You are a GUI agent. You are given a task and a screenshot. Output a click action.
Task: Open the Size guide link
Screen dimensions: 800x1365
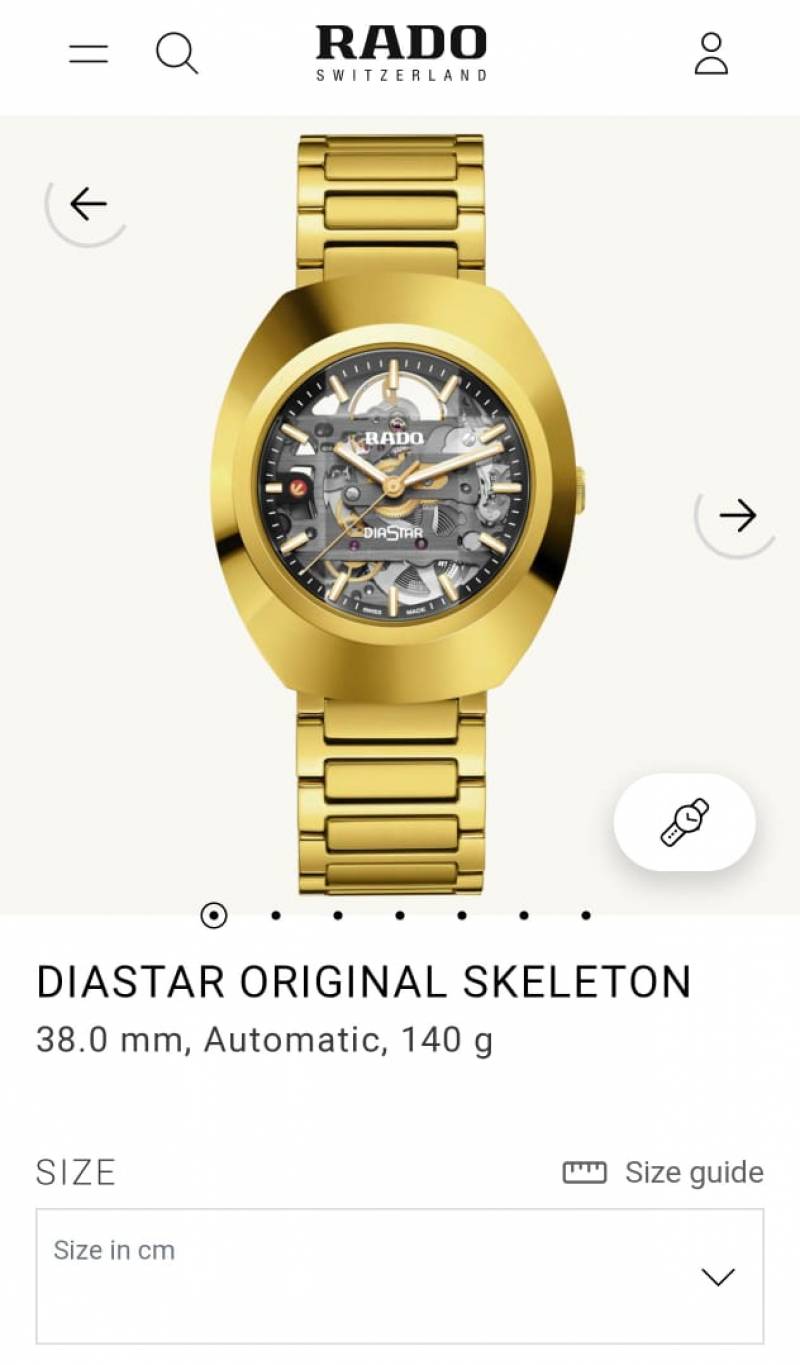pos(664,1172)
